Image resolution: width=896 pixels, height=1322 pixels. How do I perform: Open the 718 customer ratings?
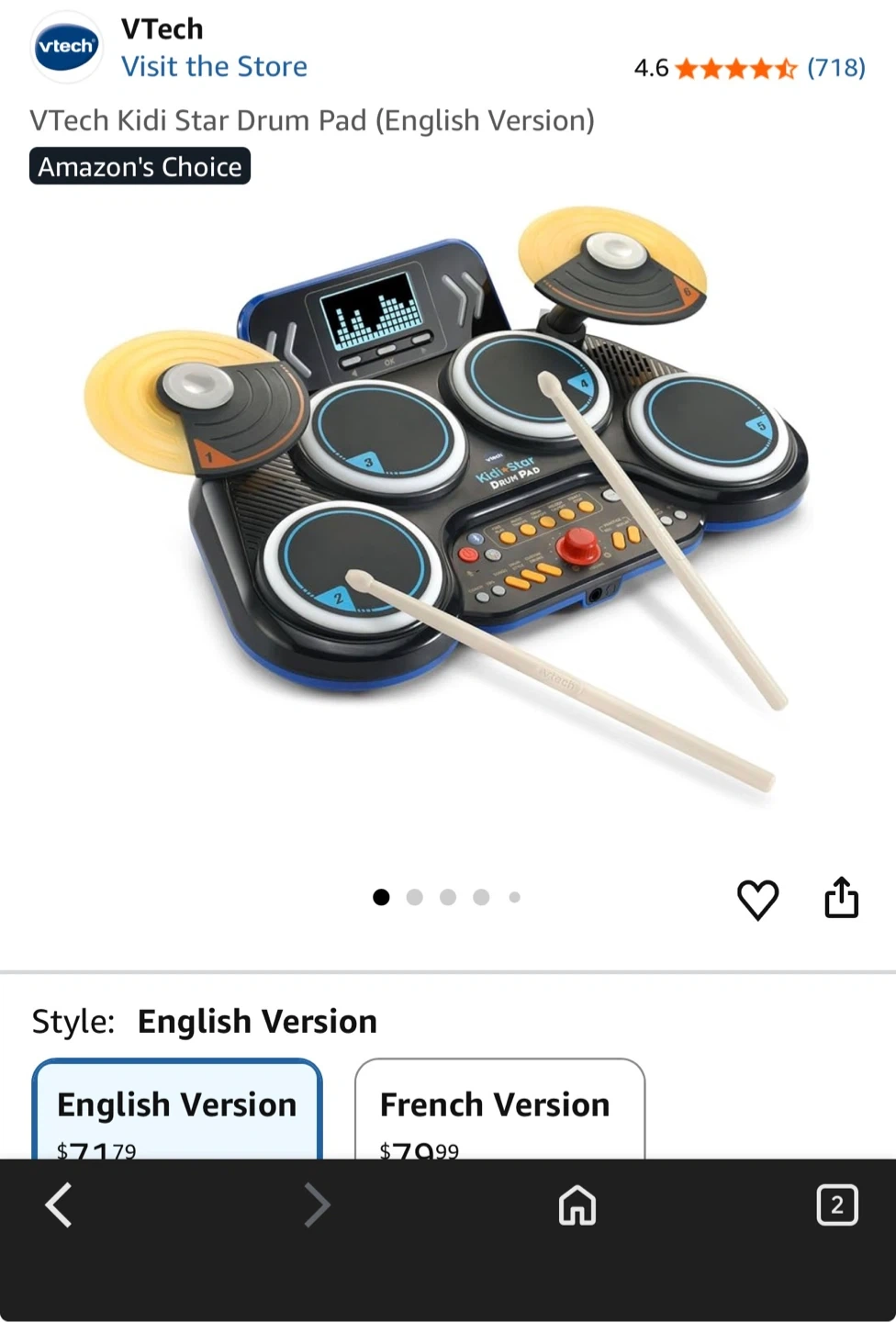(835, 67)
